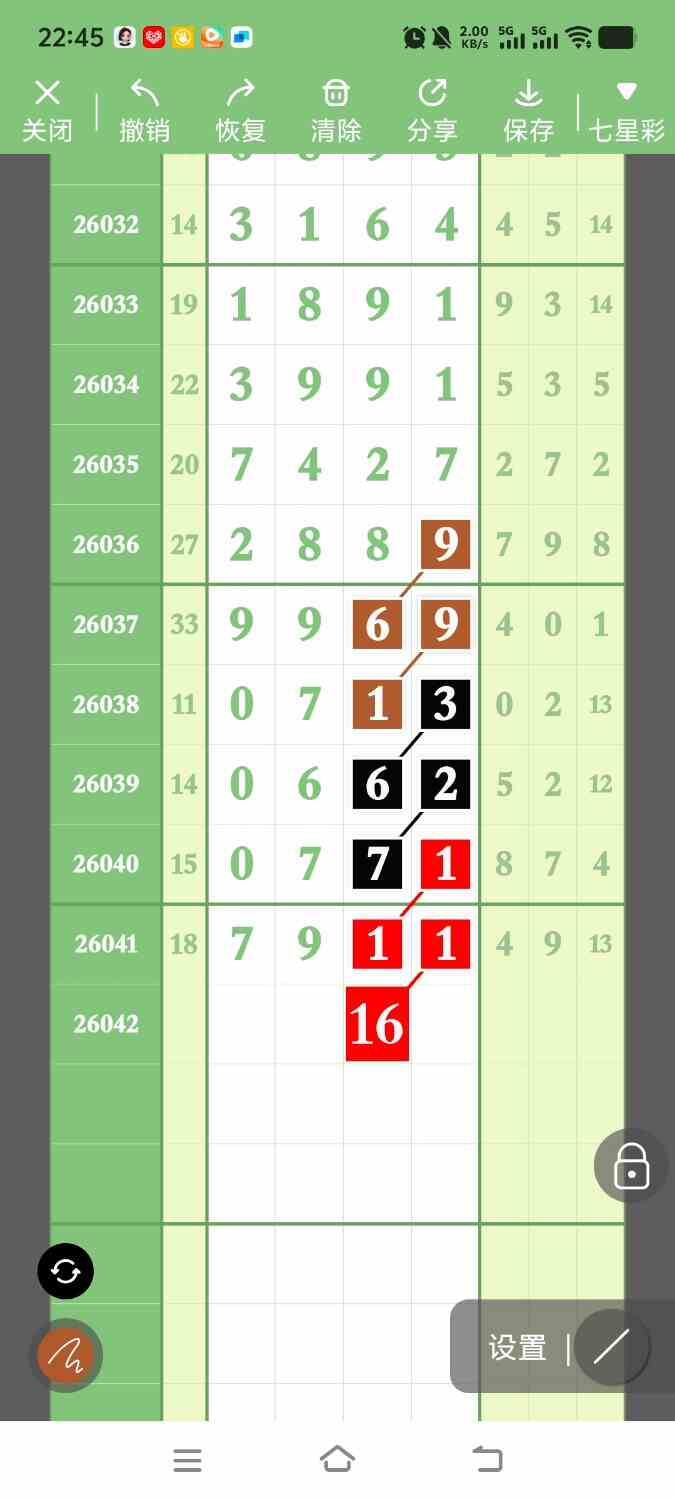Go back with system back button

(x=487, y=1460)
